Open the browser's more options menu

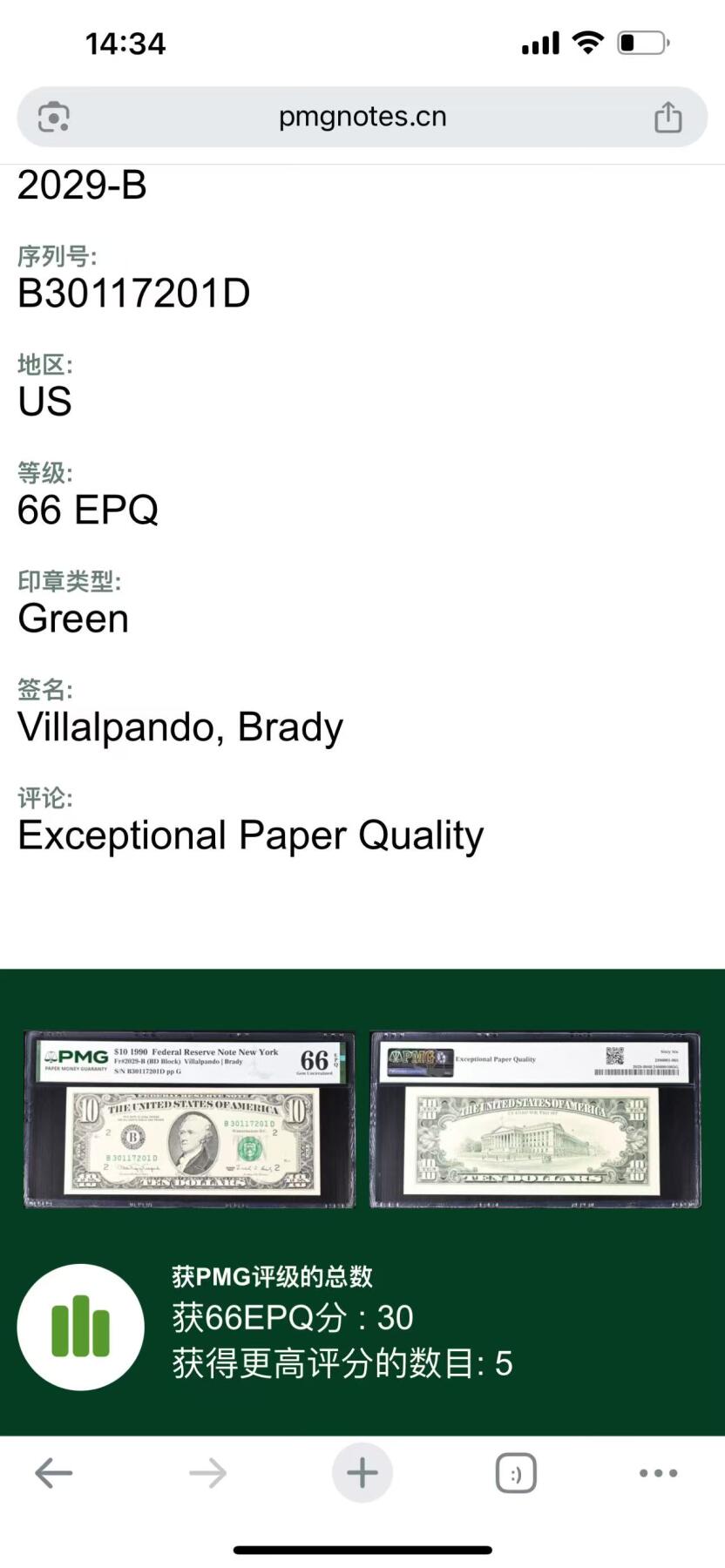[x=658, y=1473]
